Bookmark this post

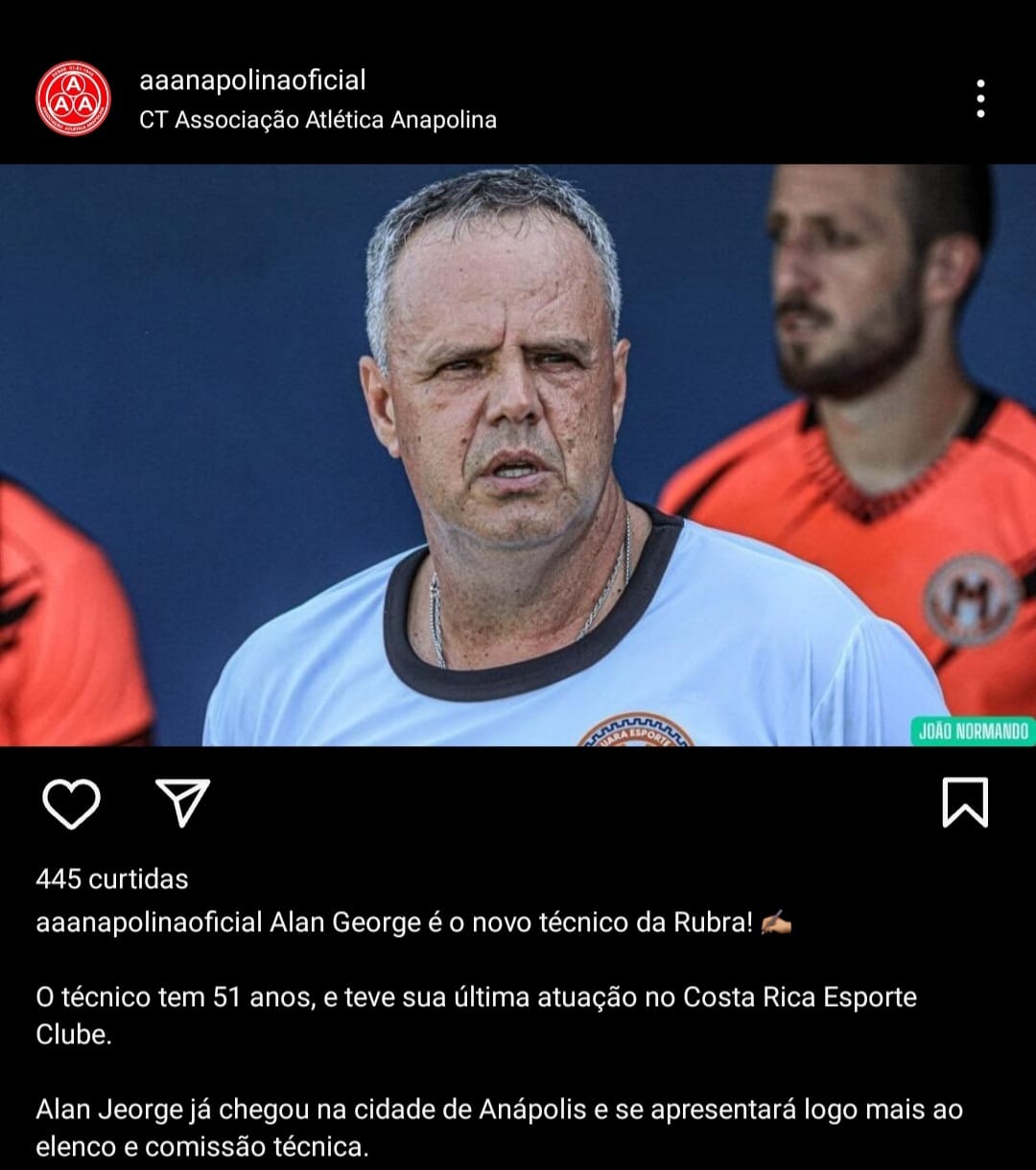964,803
